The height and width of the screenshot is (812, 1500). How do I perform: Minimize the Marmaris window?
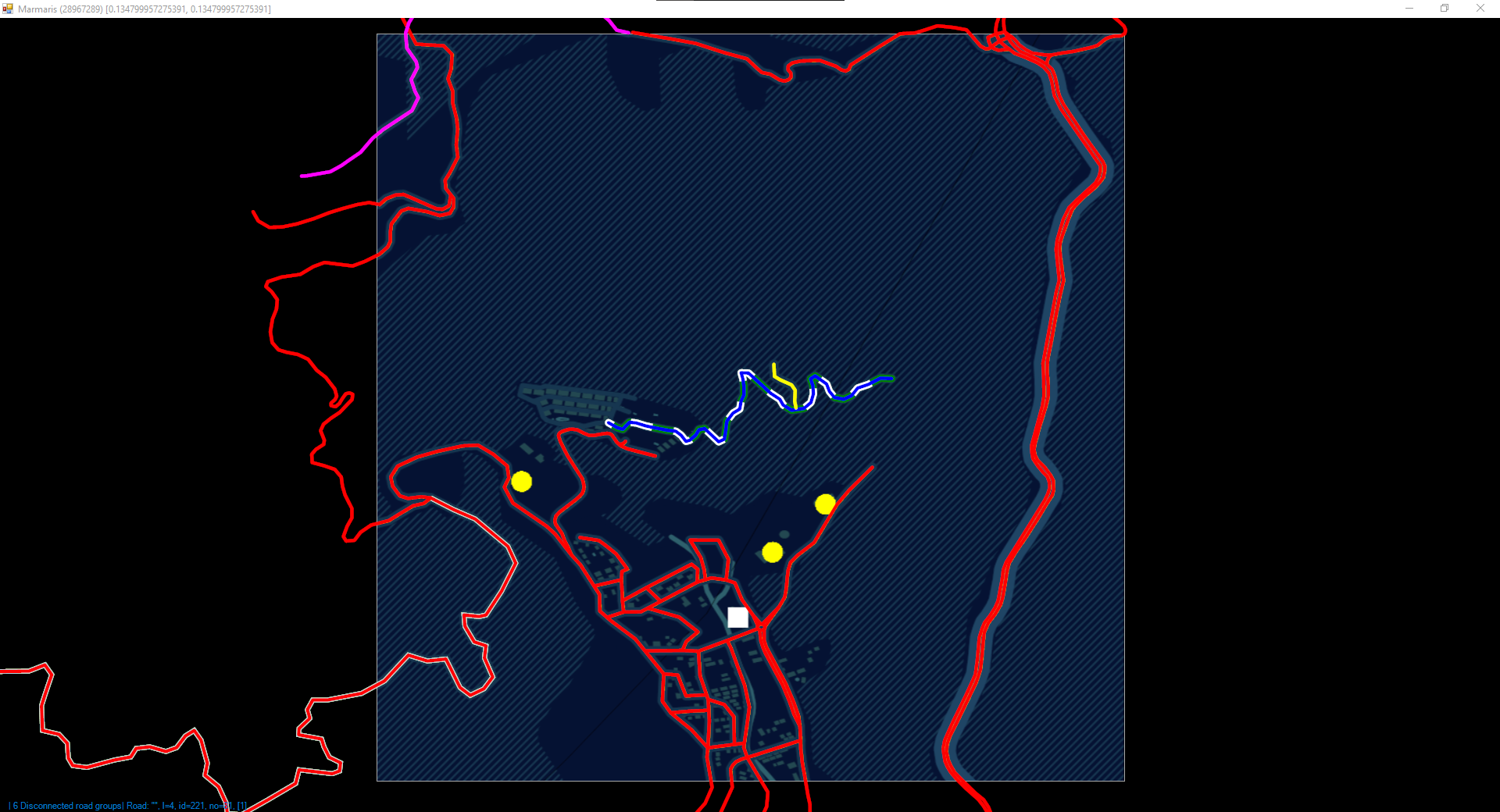pos(1409,9)
